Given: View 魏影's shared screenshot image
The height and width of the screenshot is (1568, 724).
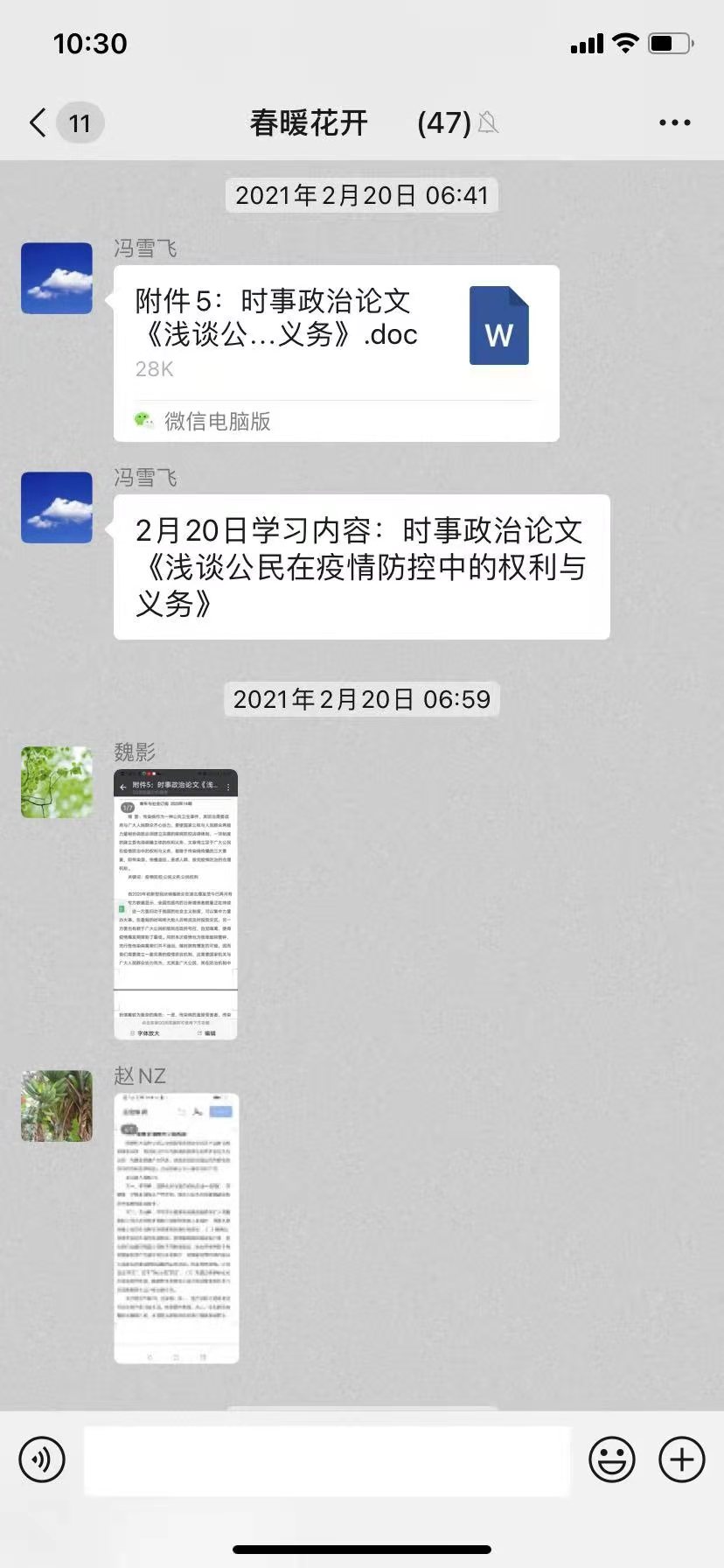Looking at the screenshot, I should (x=176, y=904).
